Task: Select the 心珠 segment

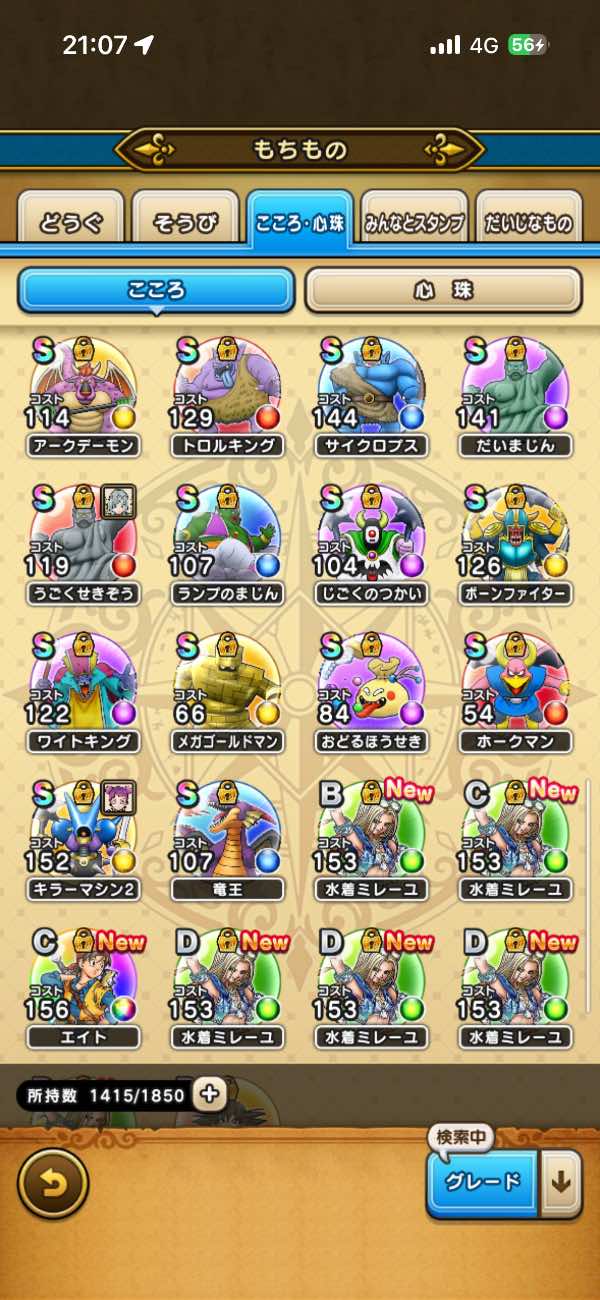Action: click(443, 291)
